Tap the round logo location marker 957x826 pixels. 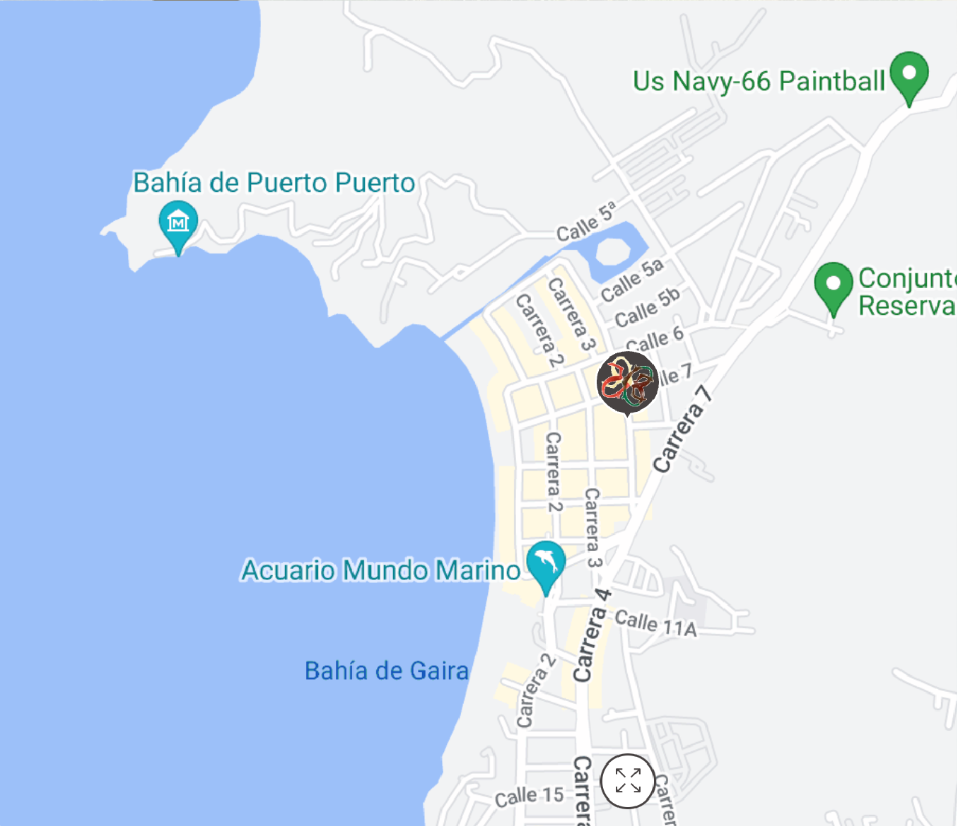click(x=627, y=382)
